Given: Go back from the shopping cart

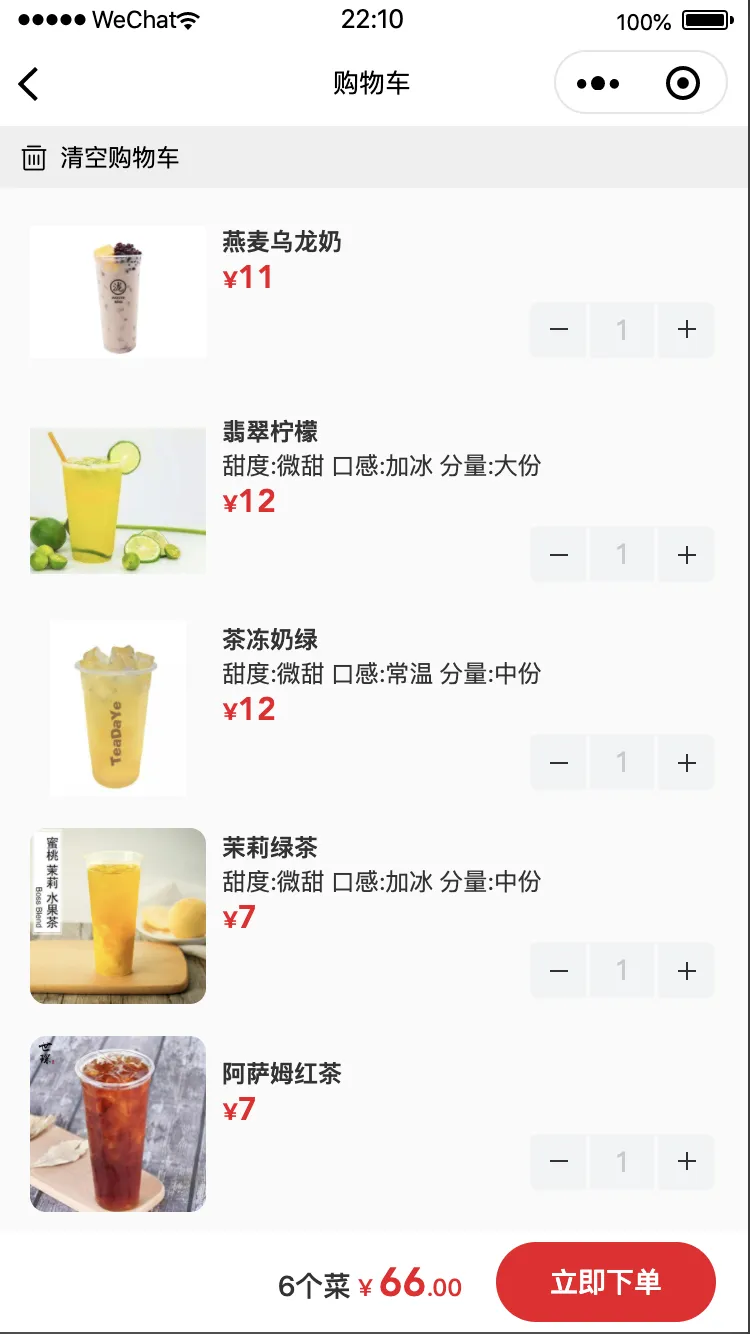Looking at the screenshot, I should (29, 84).
